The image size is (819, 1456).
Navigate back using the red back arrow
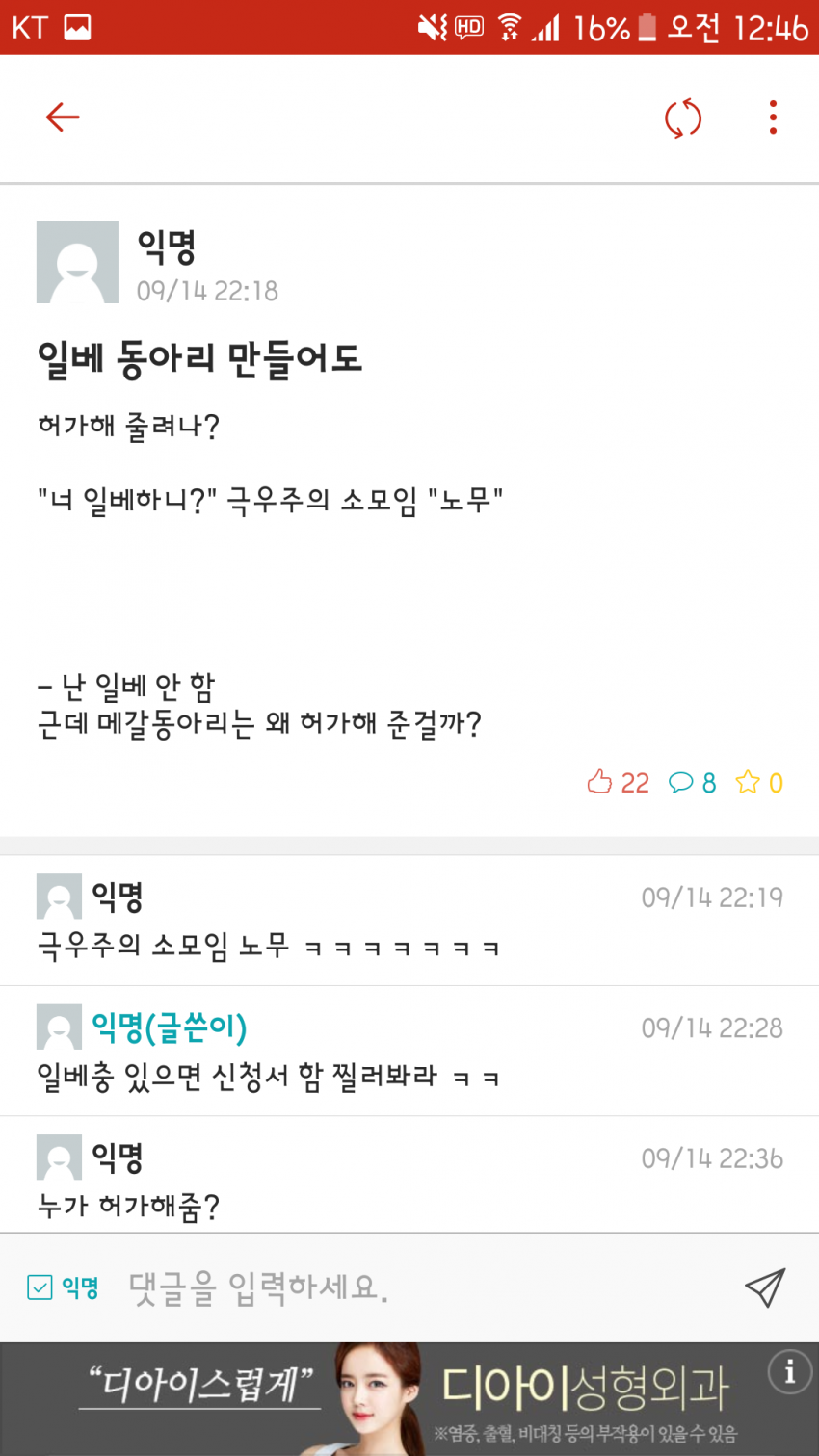(62, 117)
